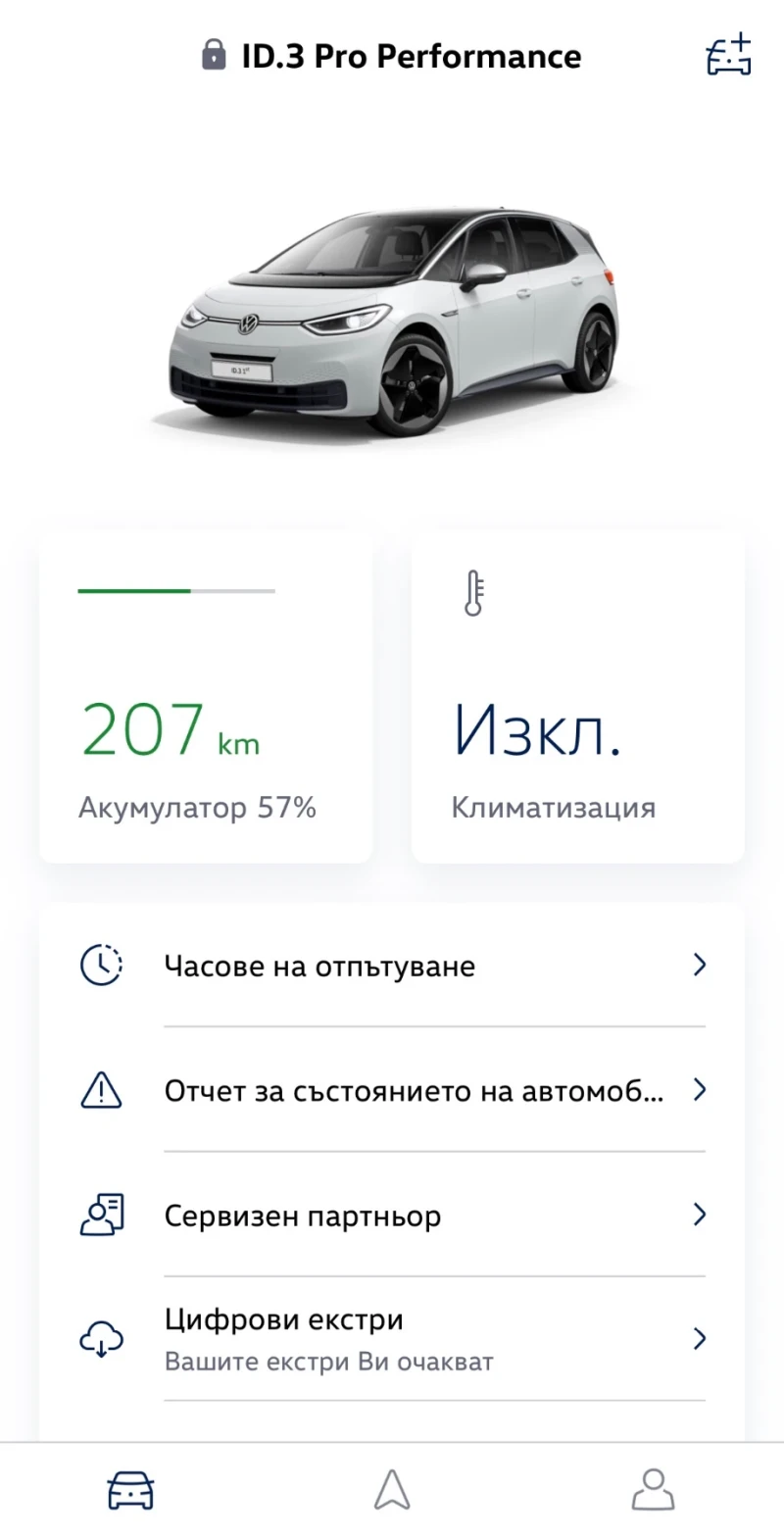
Task: Tap the service partner contact icon
Action: pyautogui.click(x=100, y=1215)
